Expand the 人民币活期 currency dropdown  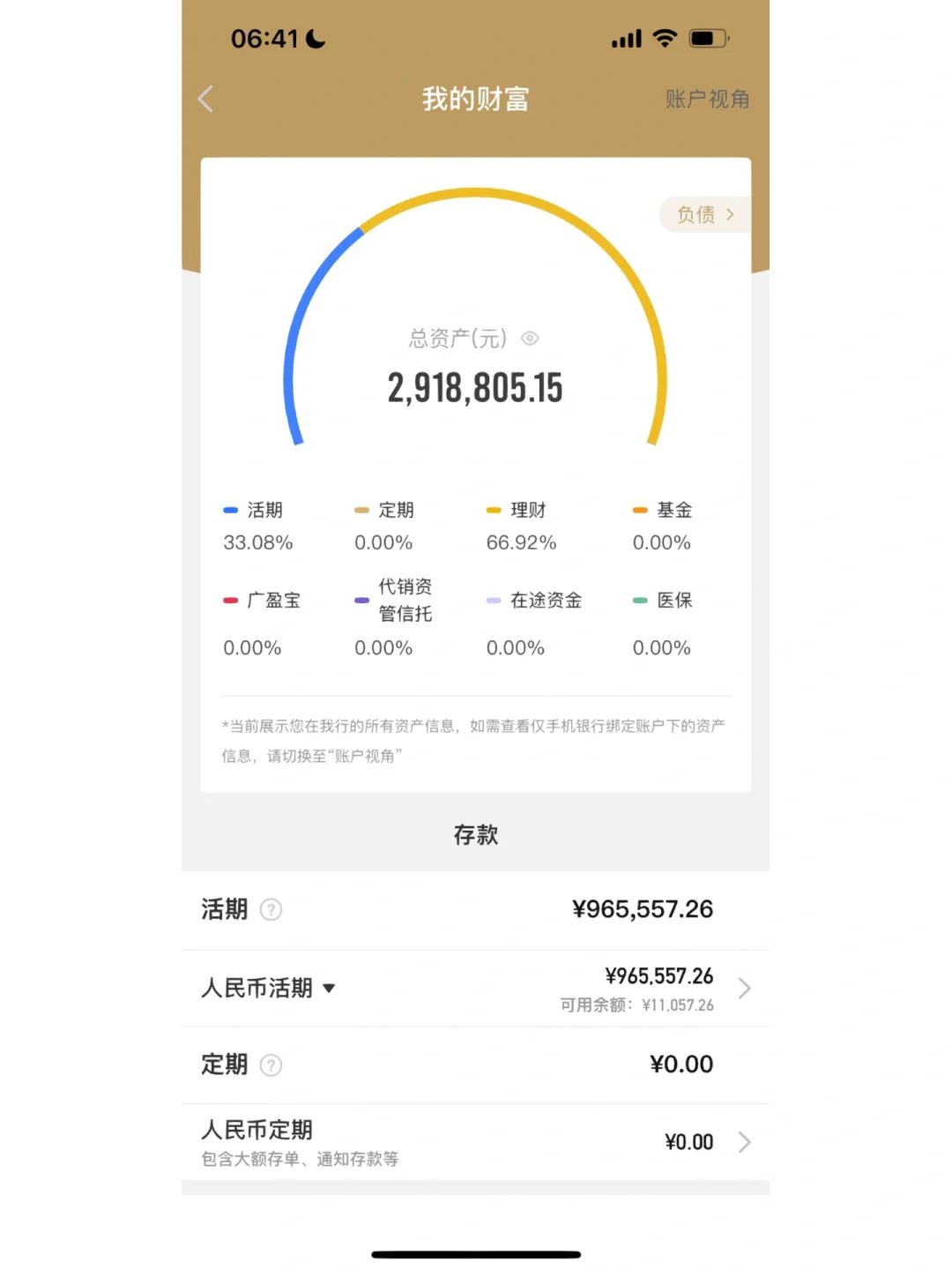click(x=329, y=989)
